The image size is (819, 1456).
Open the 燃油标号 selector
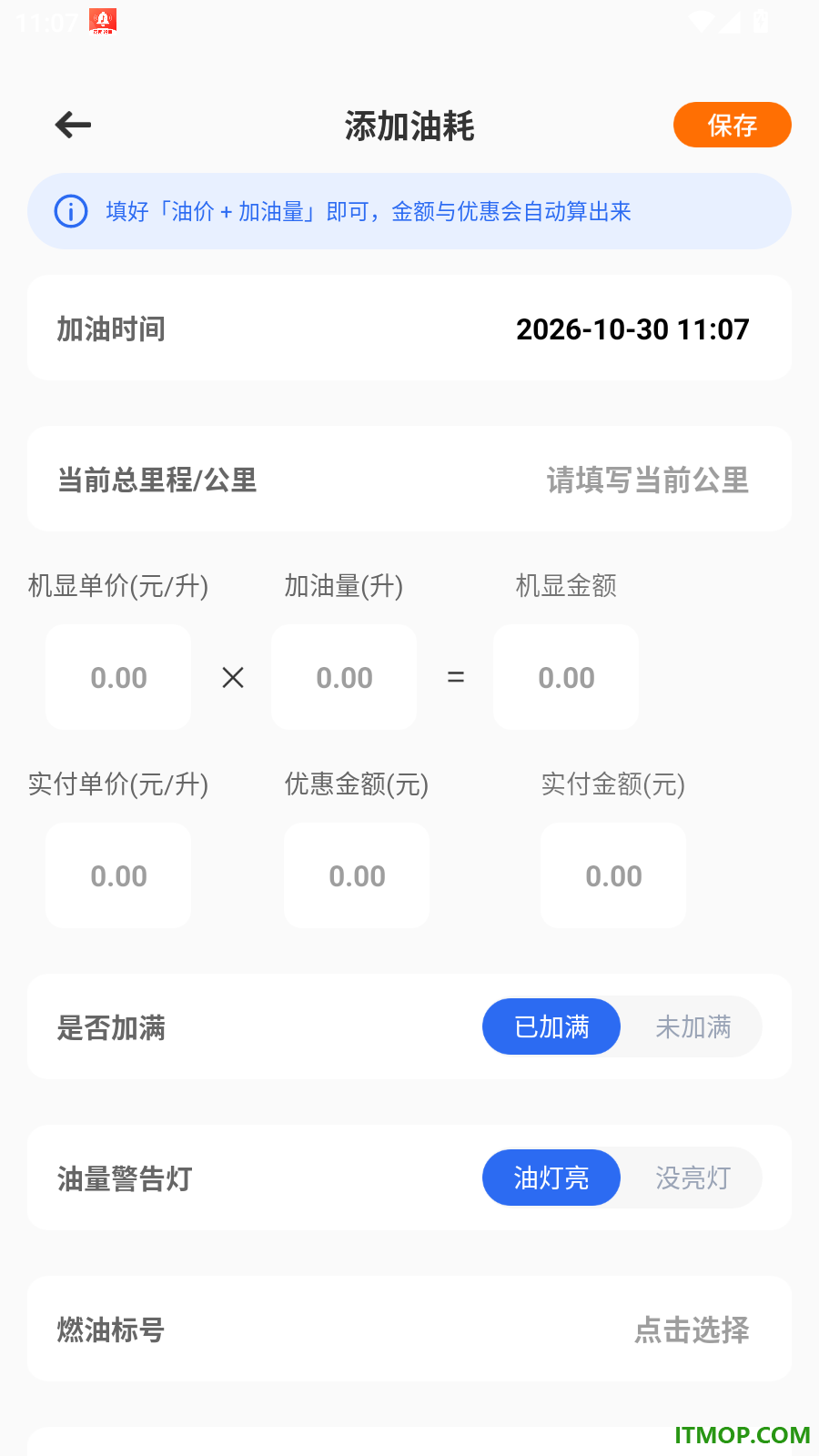(409, 1329)
